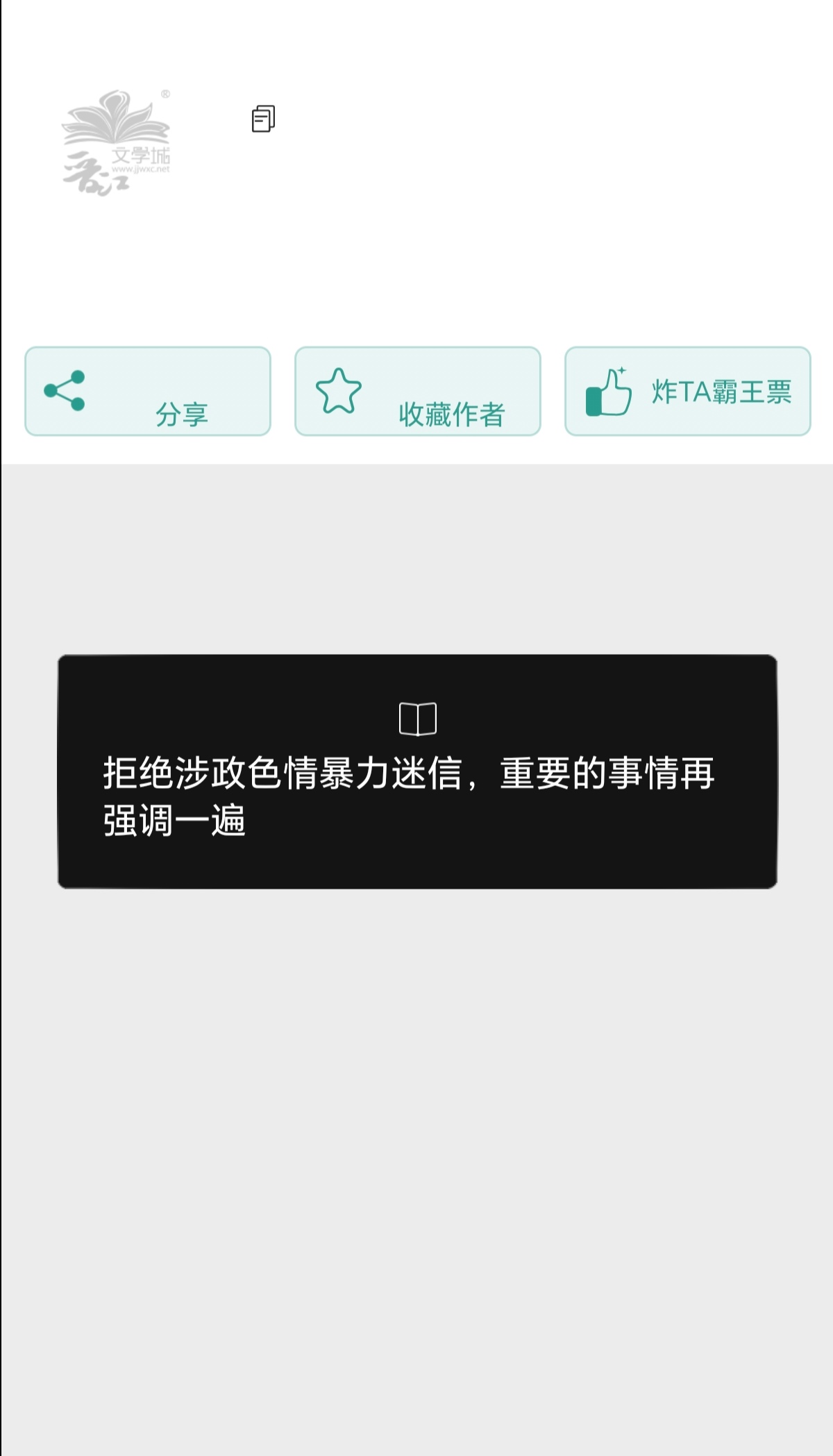
Task: Tap the copy icon beside the author avatar
Action: coord(263,119)
